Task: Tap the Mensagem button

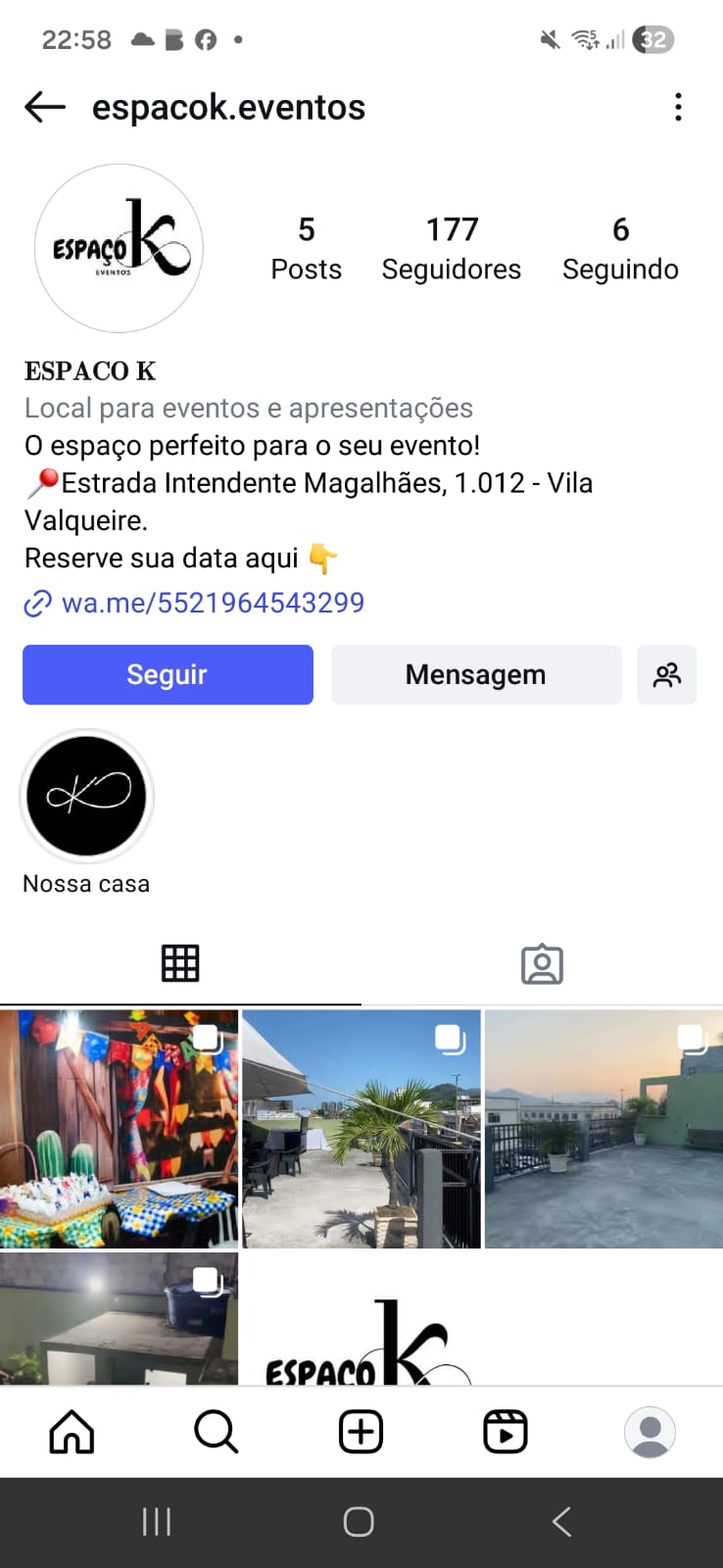Action: 476,674
